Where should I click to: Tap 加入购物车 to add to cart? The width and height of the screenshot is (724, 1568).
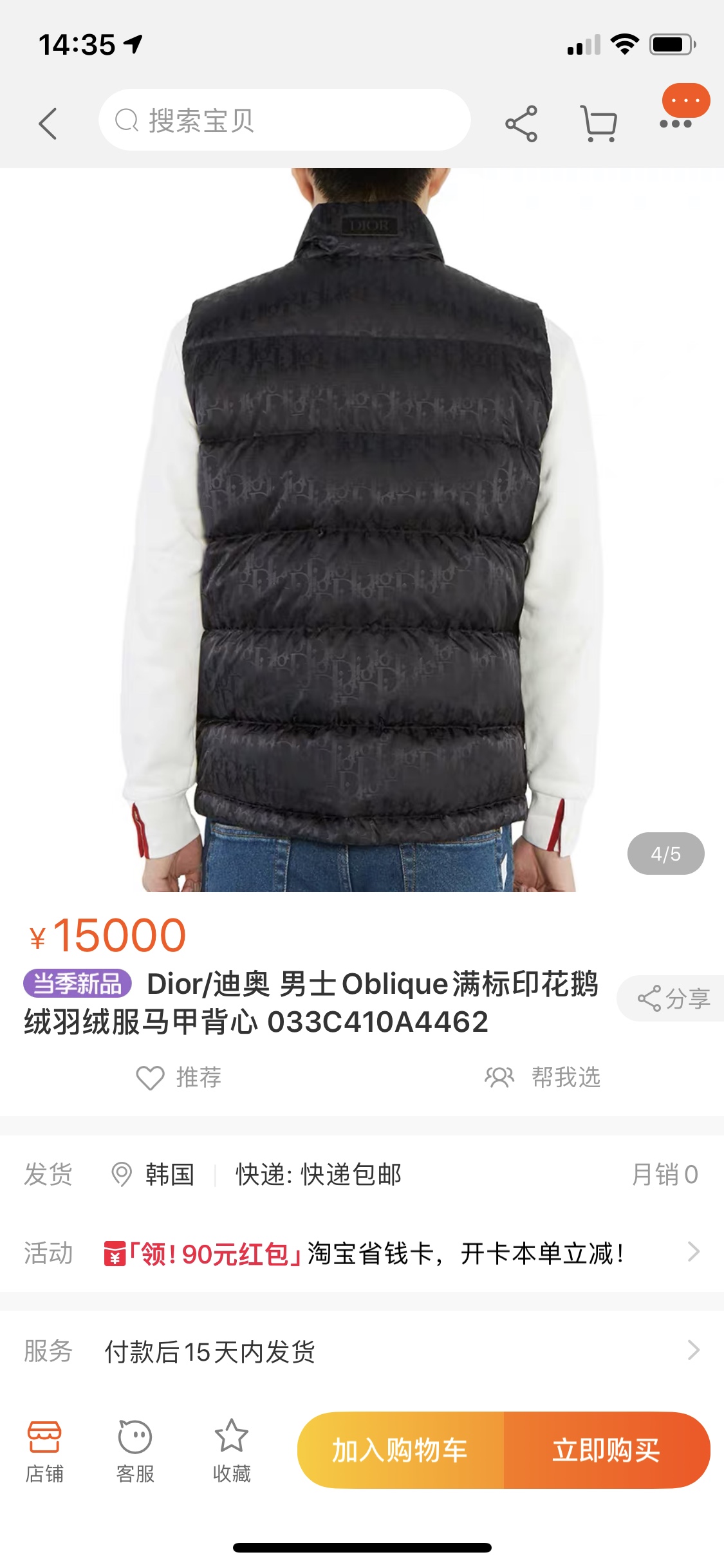click(400, 1450)
